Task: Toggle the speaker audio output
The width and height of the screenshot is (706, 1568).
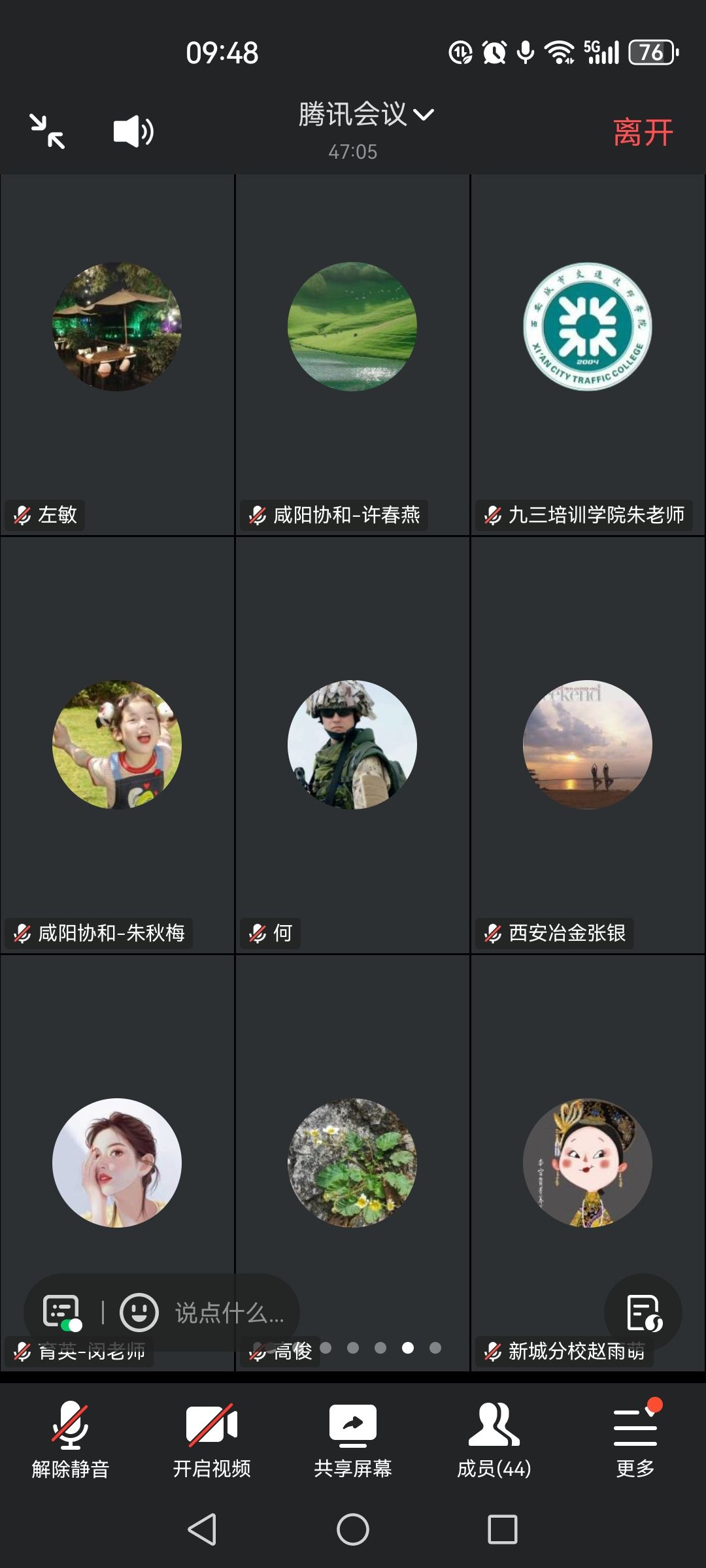Action: (133, 131)
